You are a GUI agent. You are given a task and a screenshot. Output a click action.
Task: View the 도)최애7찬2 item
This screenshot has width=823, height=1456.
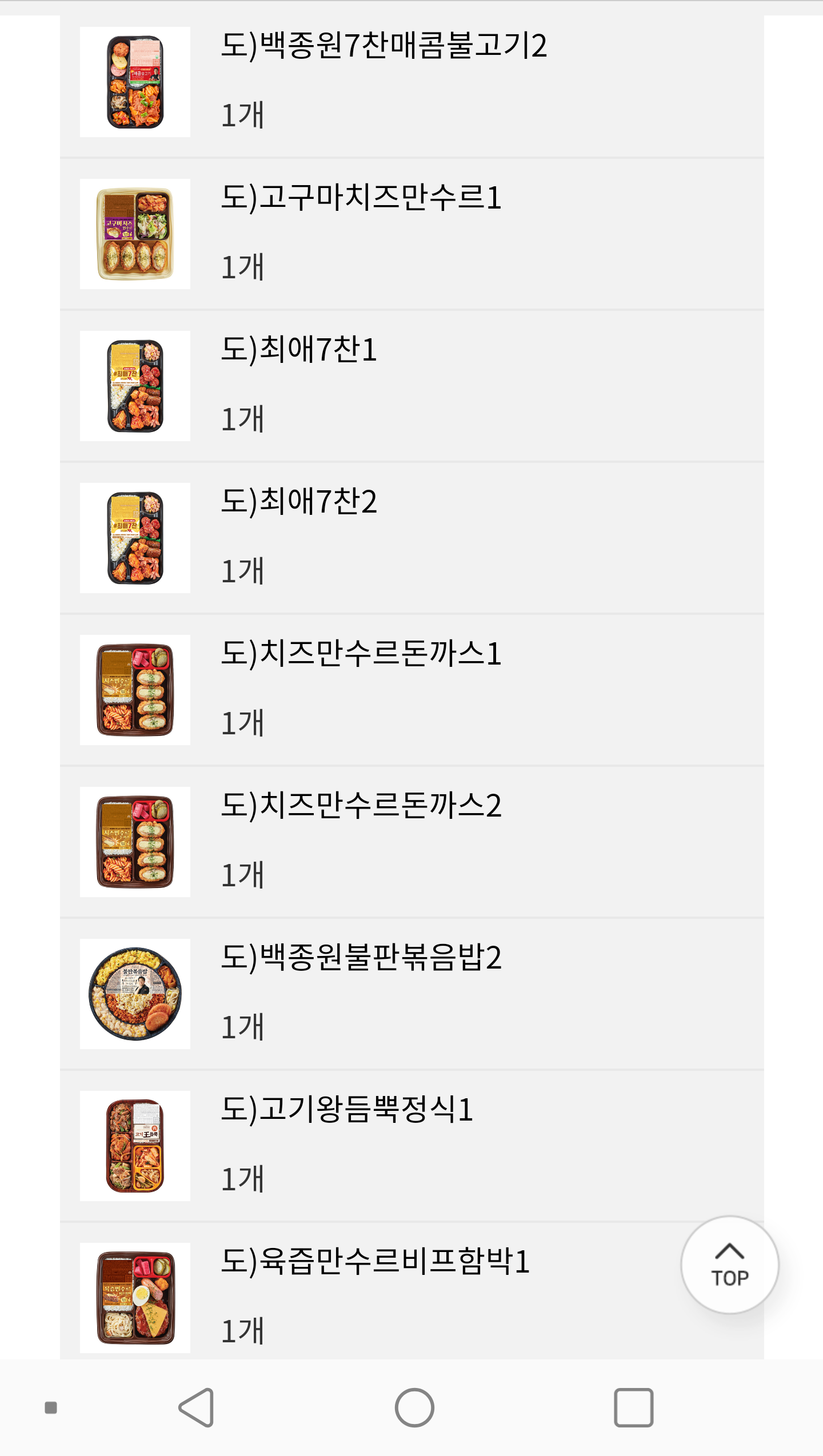coord(299,502)
